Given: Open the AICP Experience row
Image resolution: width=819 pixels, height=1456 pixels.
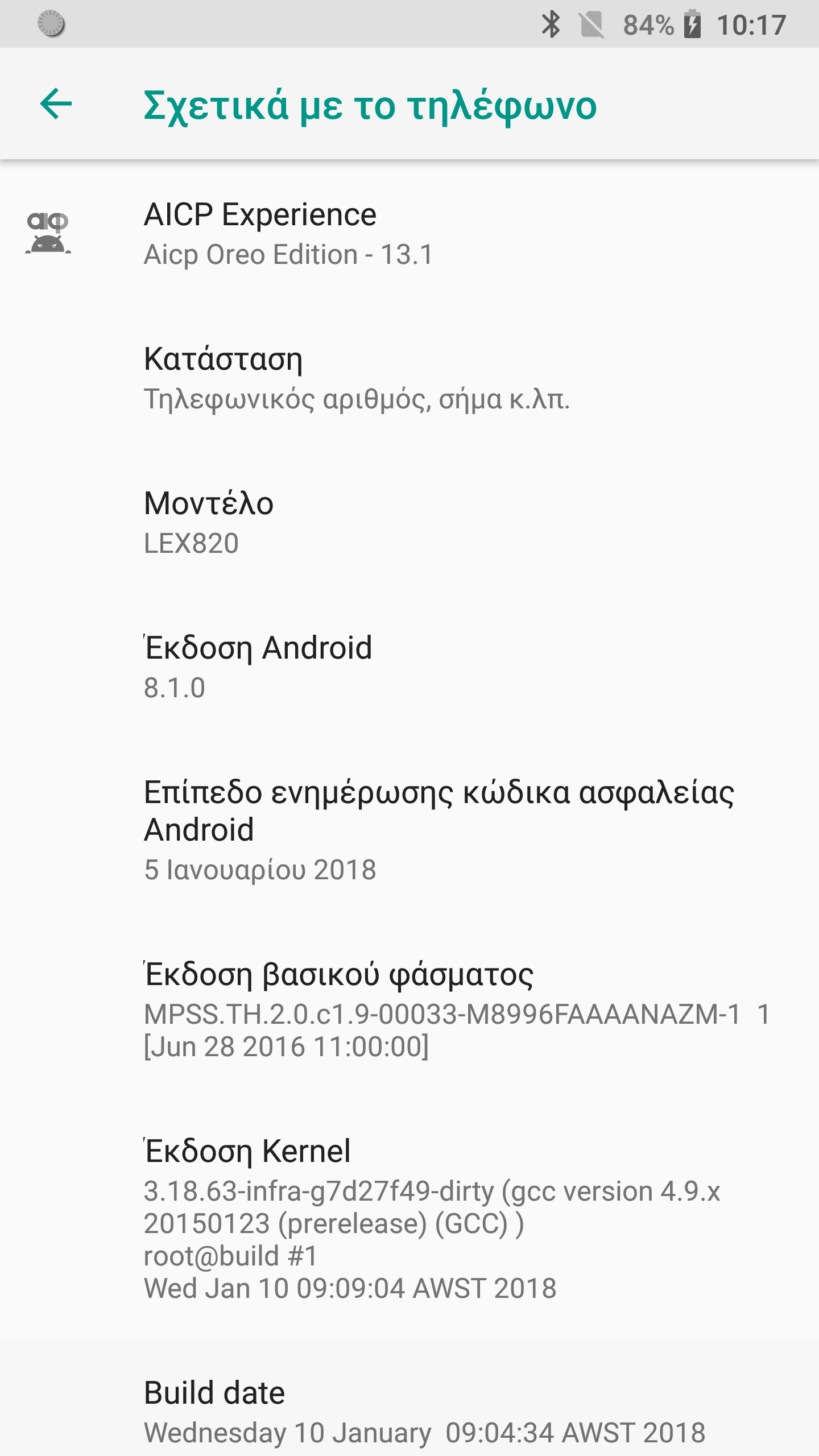Looking at the screenshot, I should coord(409,233).
